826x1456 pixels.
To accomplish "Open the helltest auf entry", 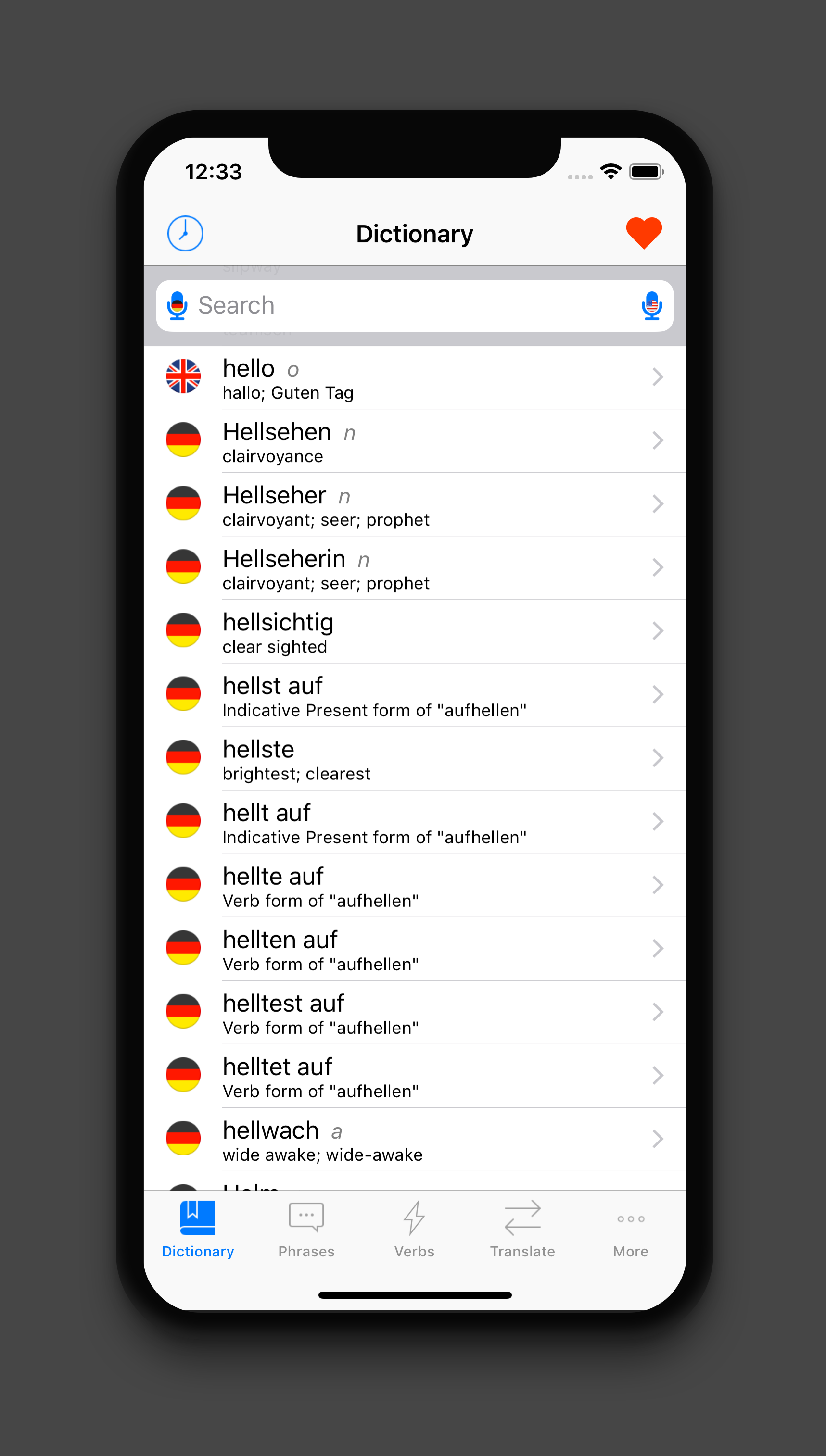I will coord(414,1013).
